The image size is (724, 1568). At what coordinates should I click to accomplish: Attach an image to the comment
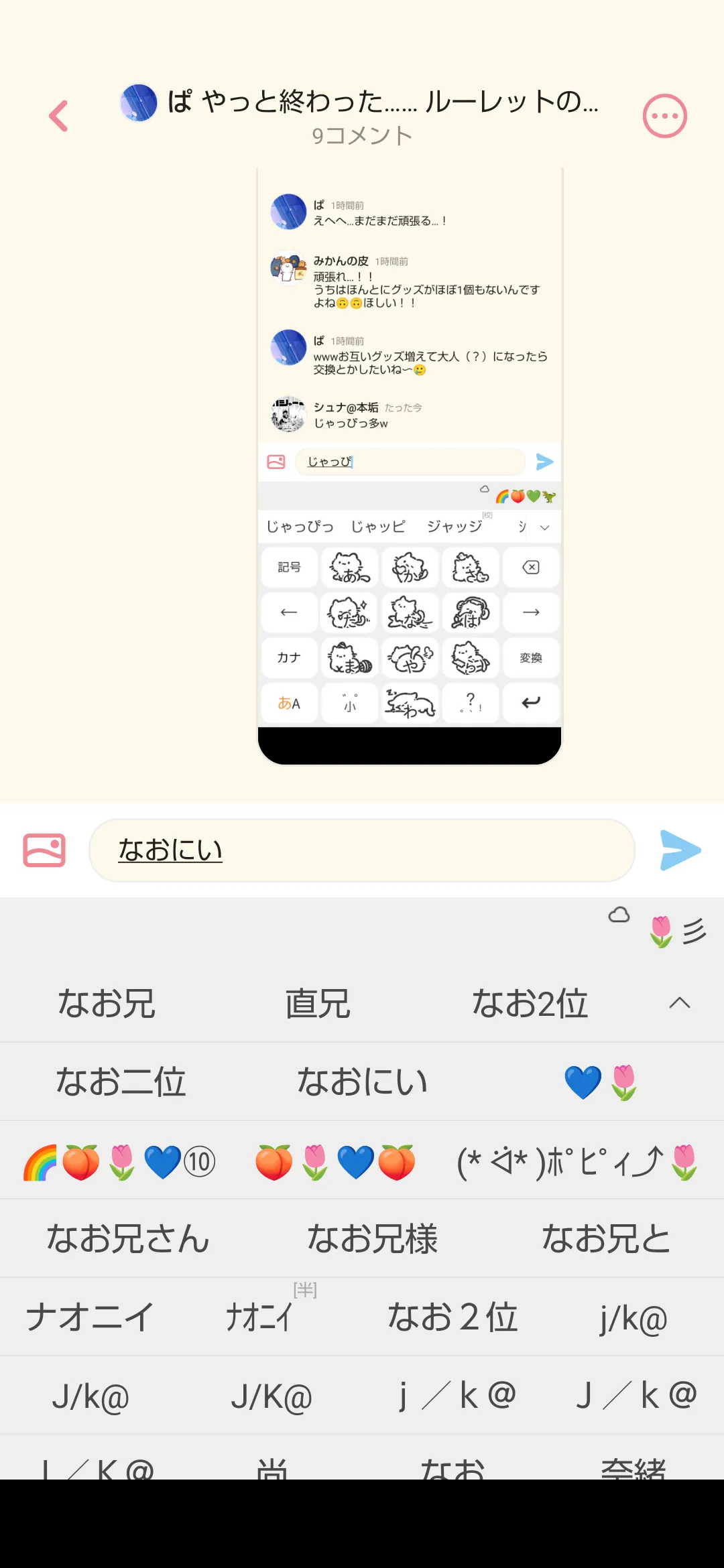point(44,850)
